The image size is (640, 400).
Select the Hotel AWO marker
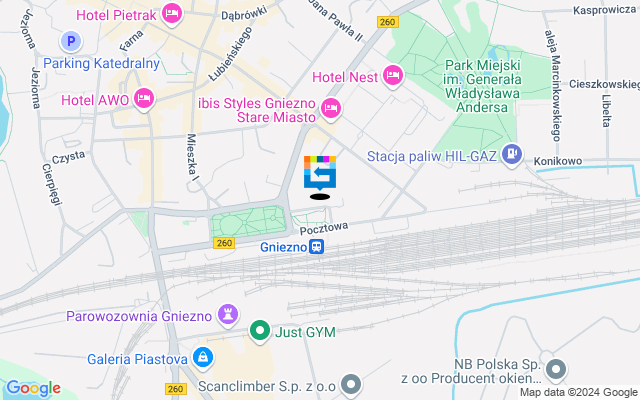144,98
